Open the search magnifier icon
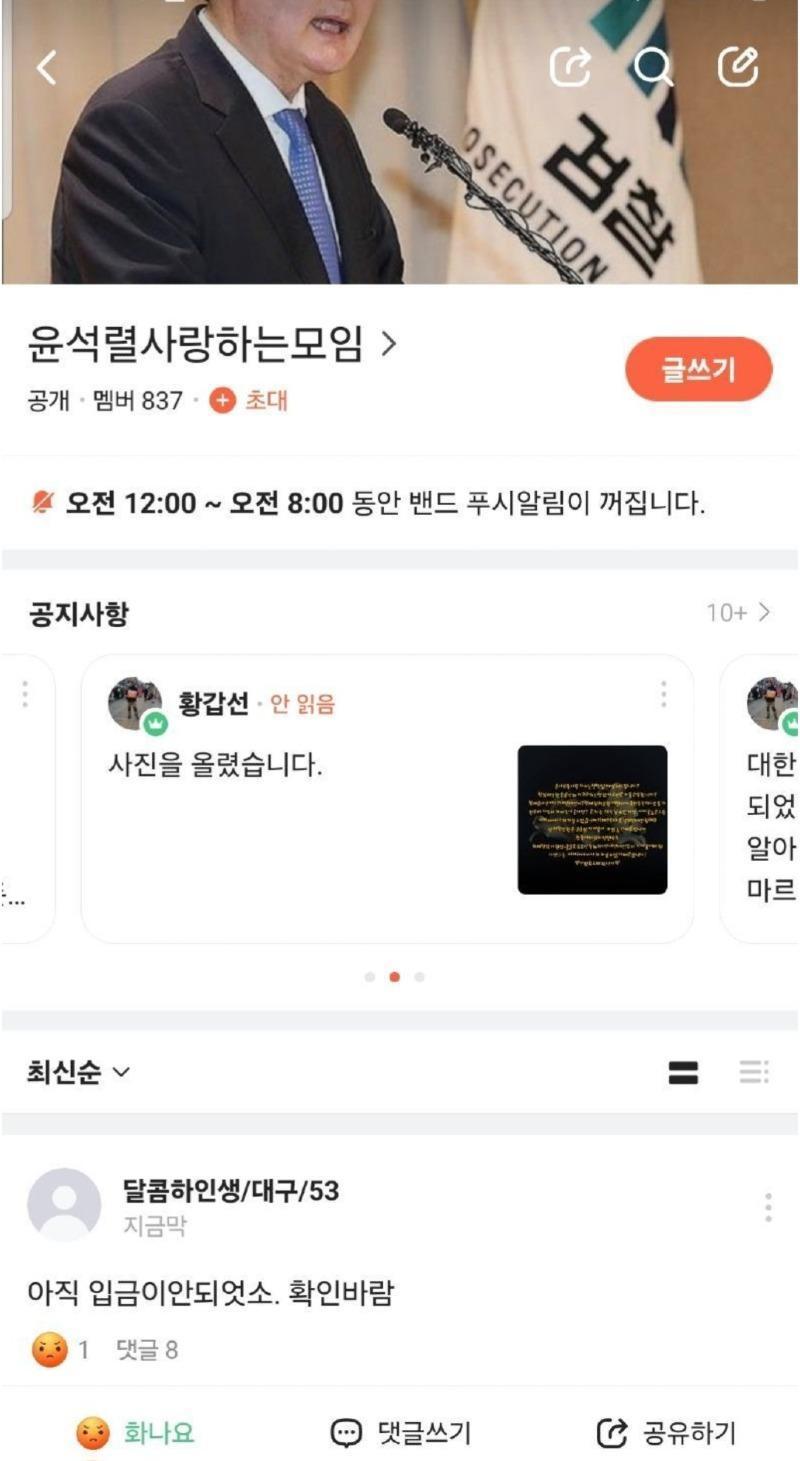 [654, 67]
